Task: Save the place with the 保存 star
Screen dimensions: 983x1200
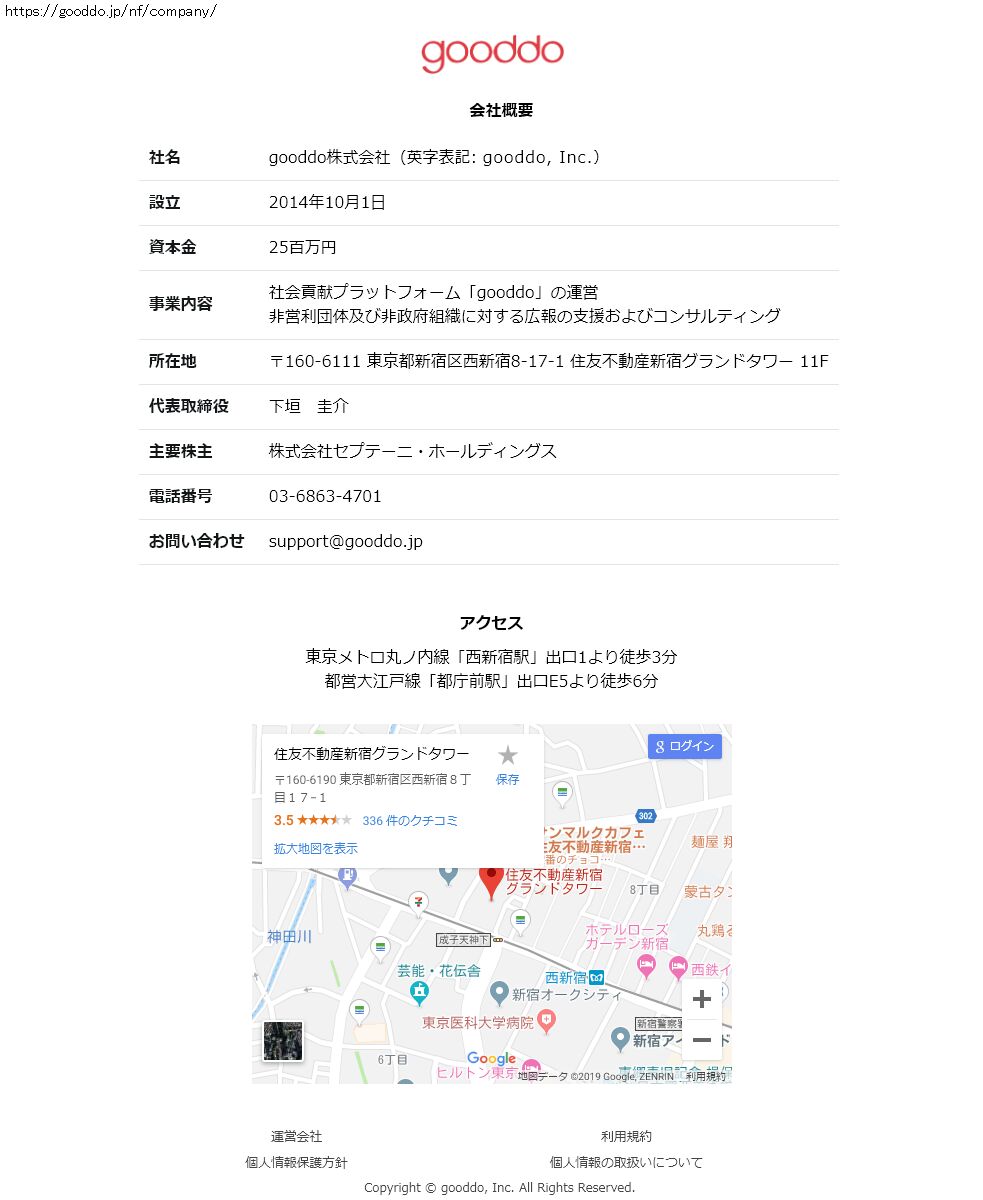Action: (x=508, y=765)
